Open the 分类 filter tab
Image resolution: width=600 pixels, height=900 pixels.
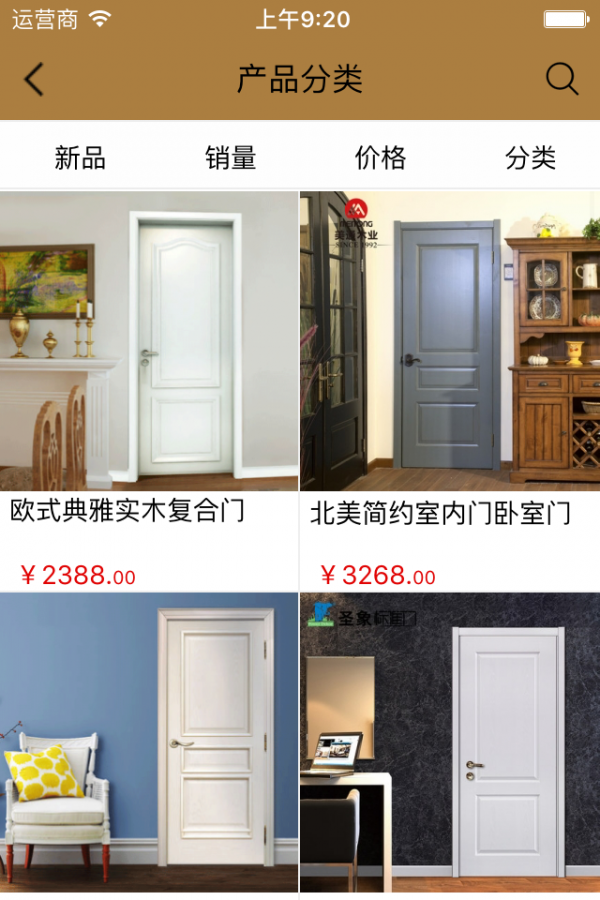(x=530, y=158)
